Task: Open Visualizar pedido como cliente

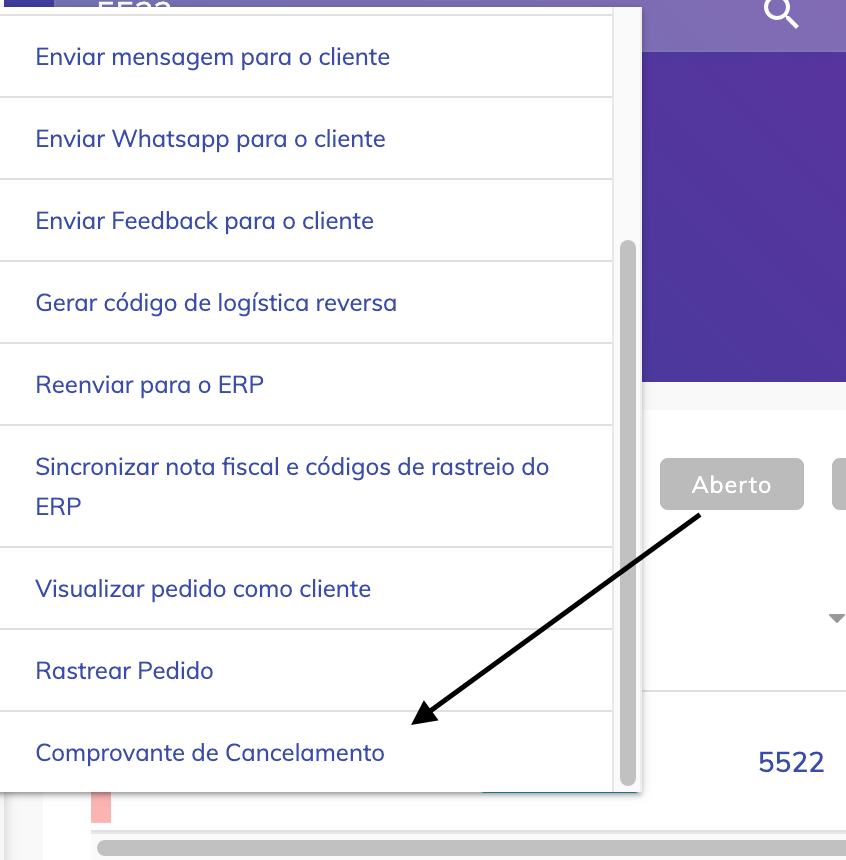Action: [x=203, y=589]
